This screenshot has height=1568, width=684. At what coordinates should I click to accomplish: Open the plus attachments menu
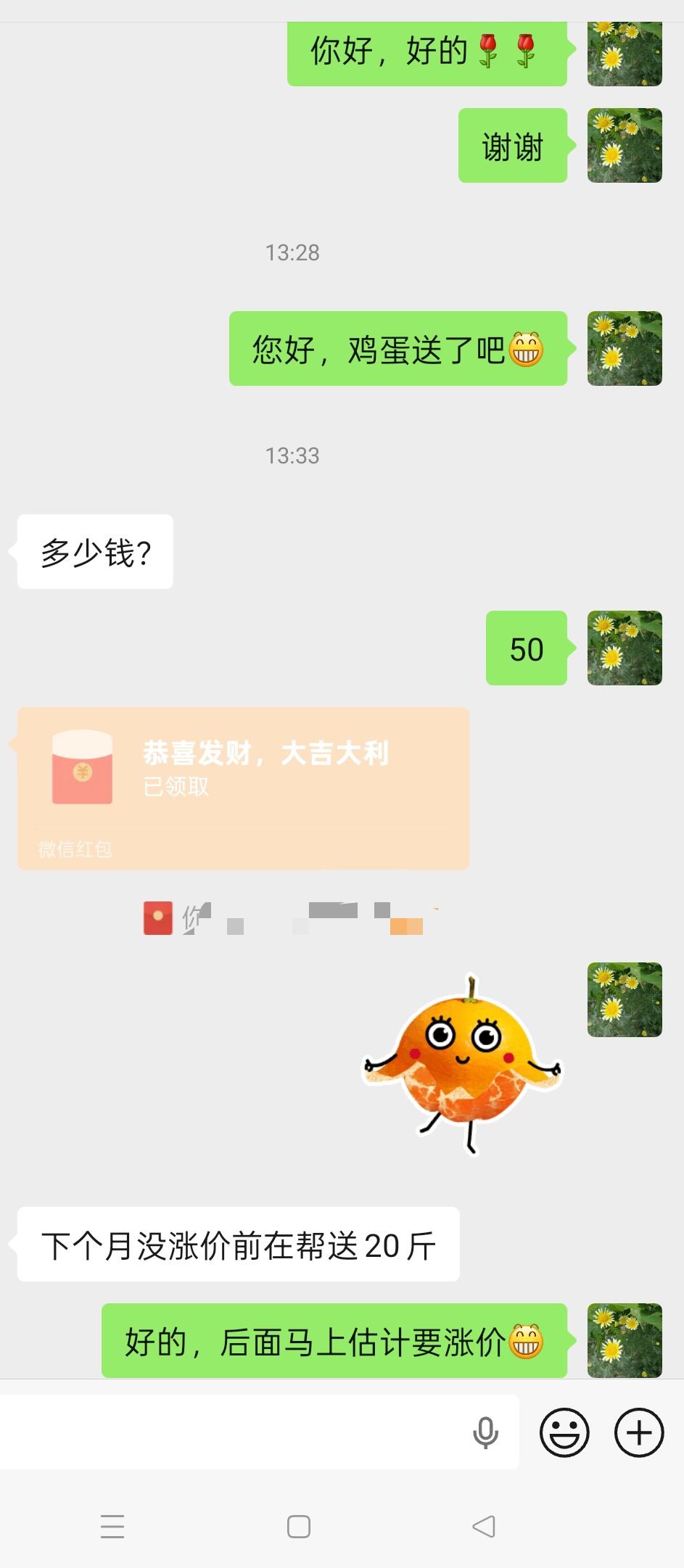click(x=639, y=1432)
